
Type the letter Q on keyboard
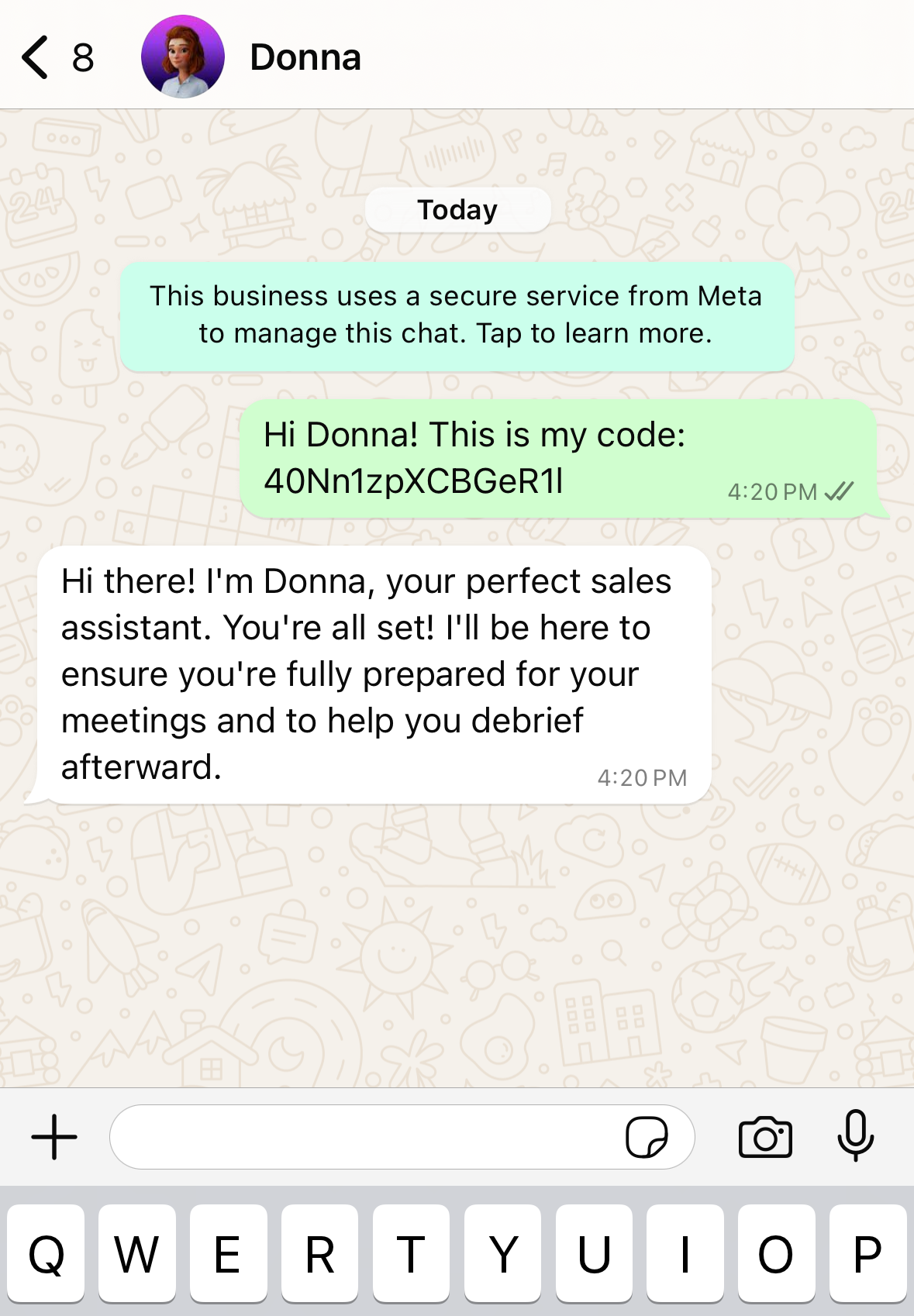(x=47, y=1253)
